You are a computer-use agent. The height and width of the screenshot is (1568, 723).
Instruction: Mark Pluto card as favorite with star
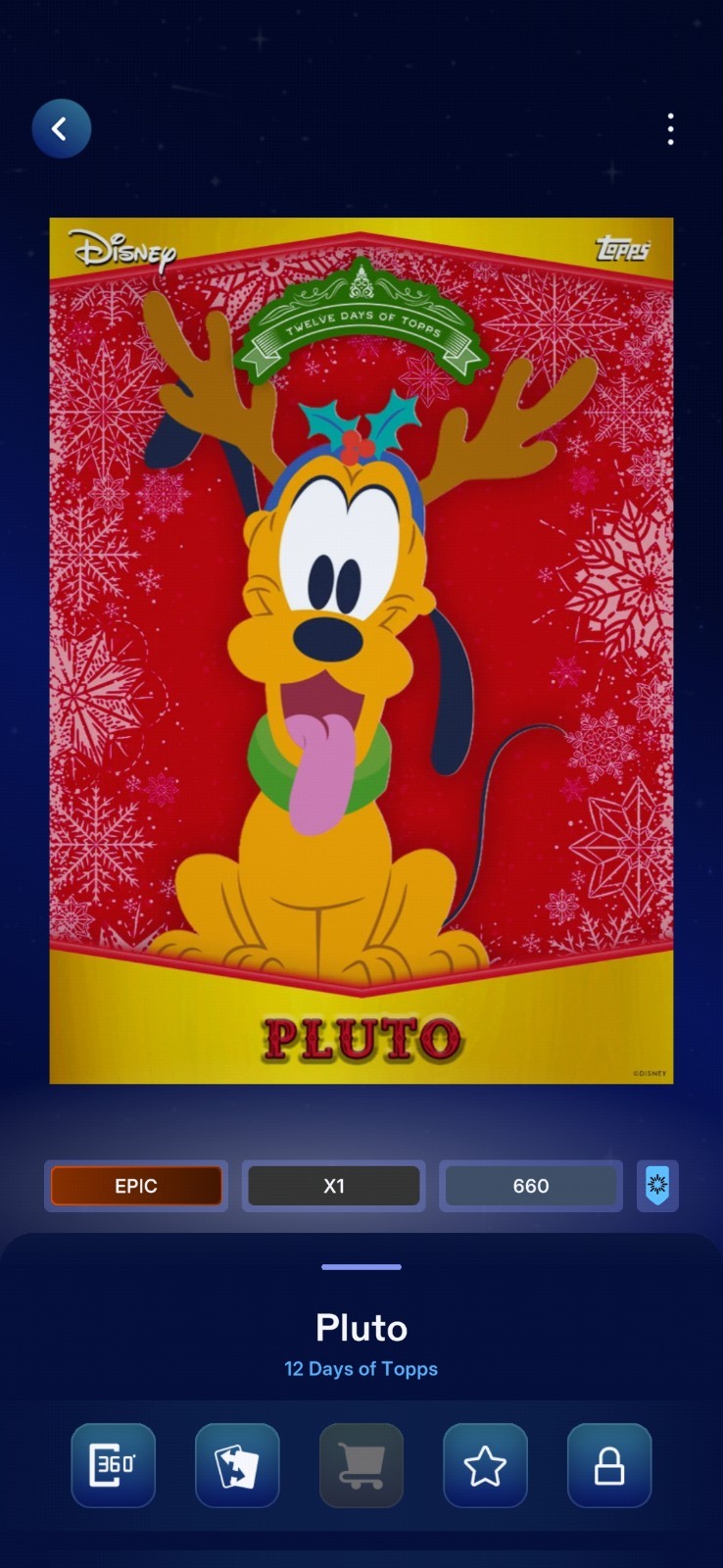click(485, 1465)
